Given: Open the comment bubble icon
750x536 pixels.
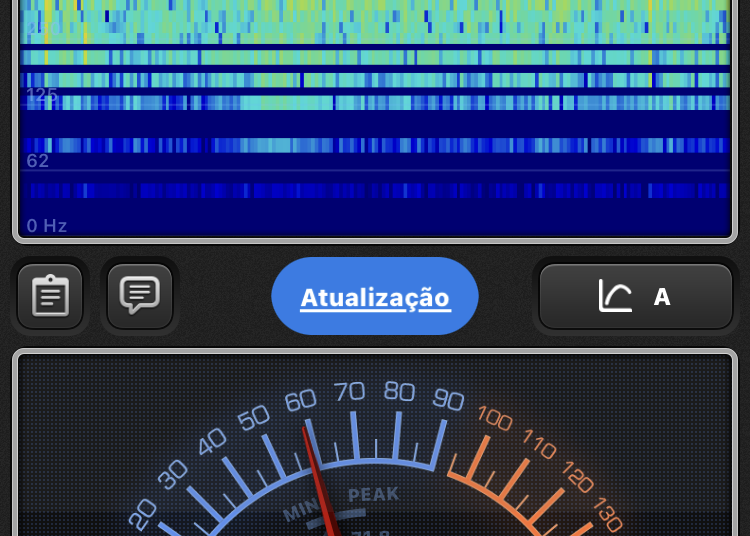Looking at the screenshot, I should coord(140,296).
